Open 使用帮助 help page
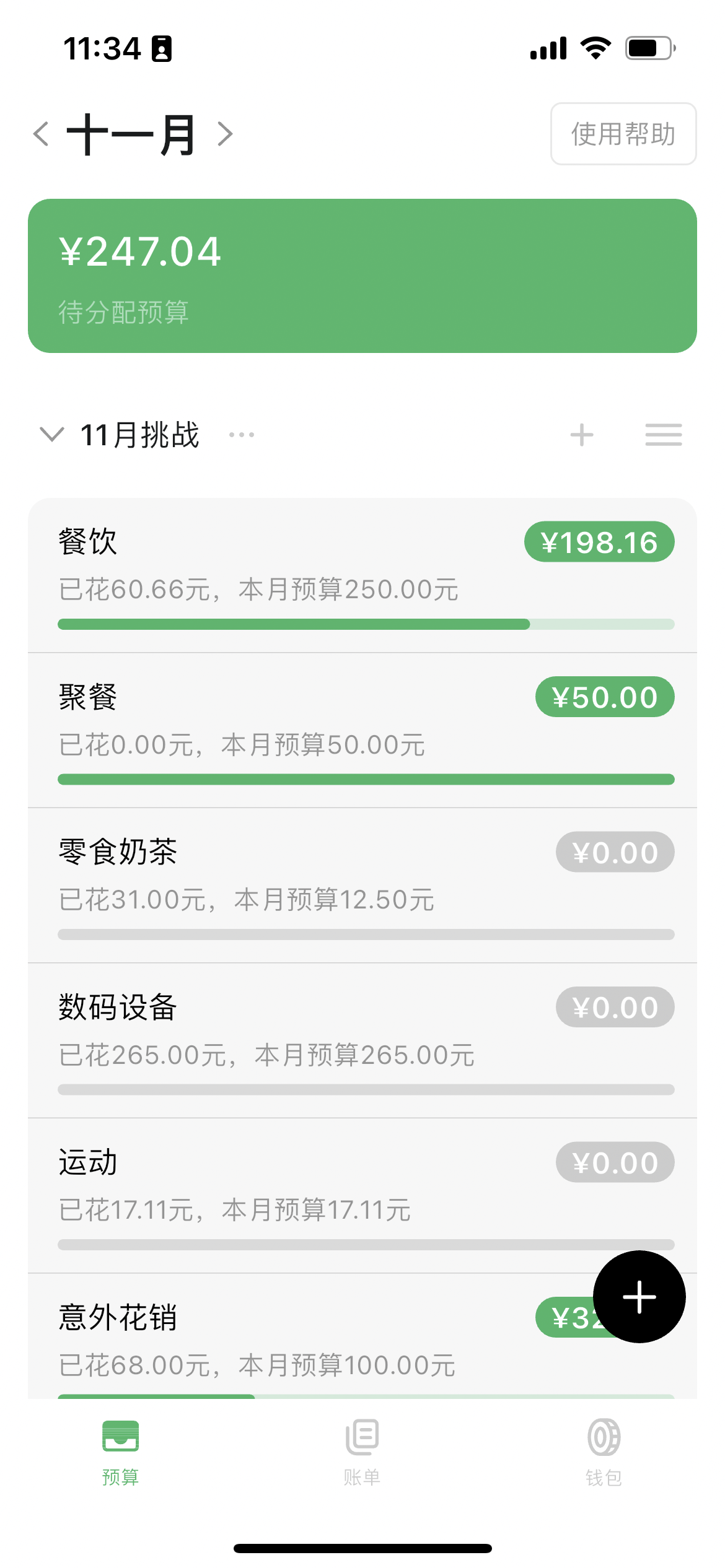Image resolution: width=725 pixels, height=1568 pixels. tap(623, 134)
